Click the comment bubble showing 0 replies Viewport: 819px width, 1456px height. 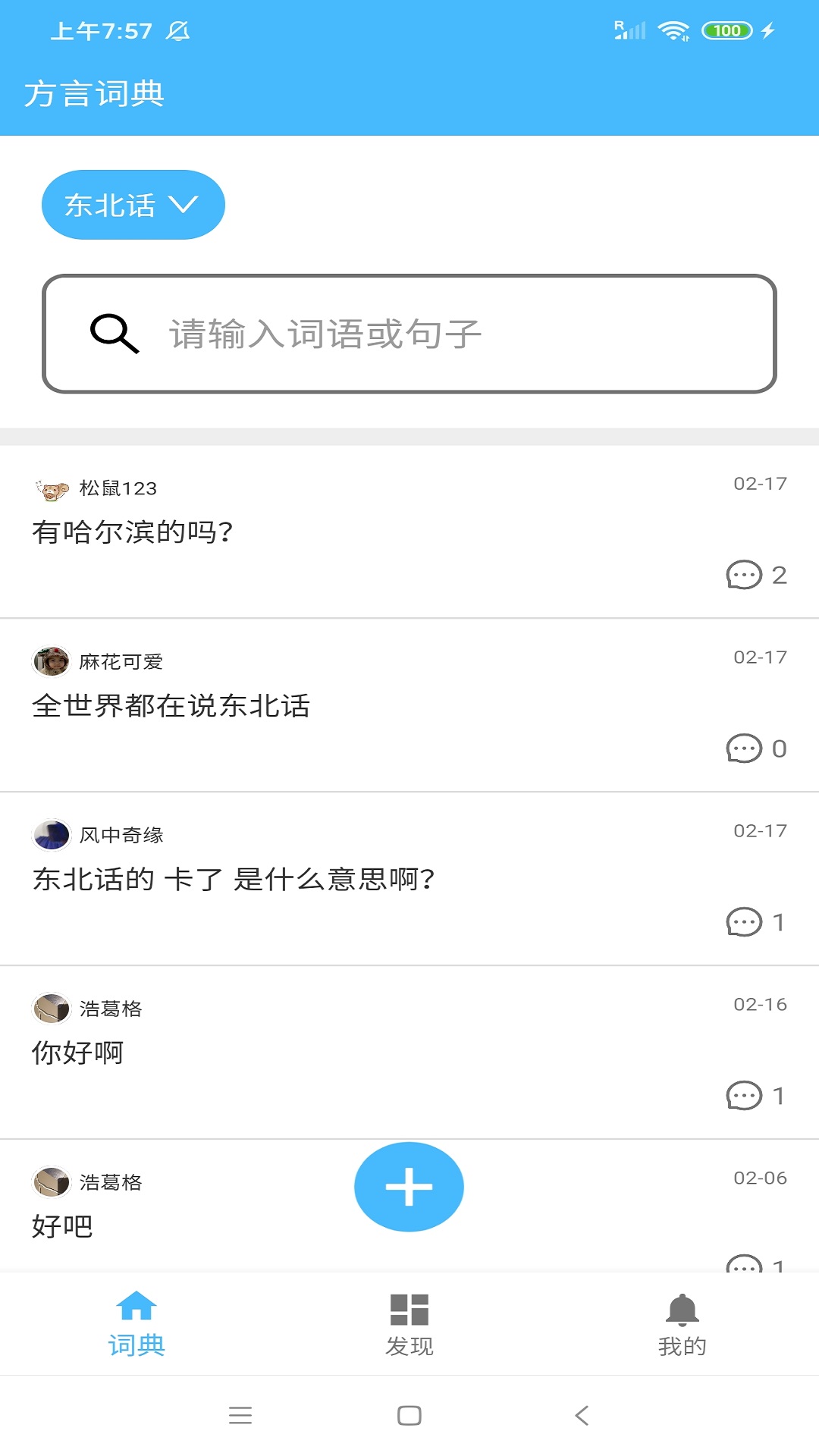click(x=745, y=748)
